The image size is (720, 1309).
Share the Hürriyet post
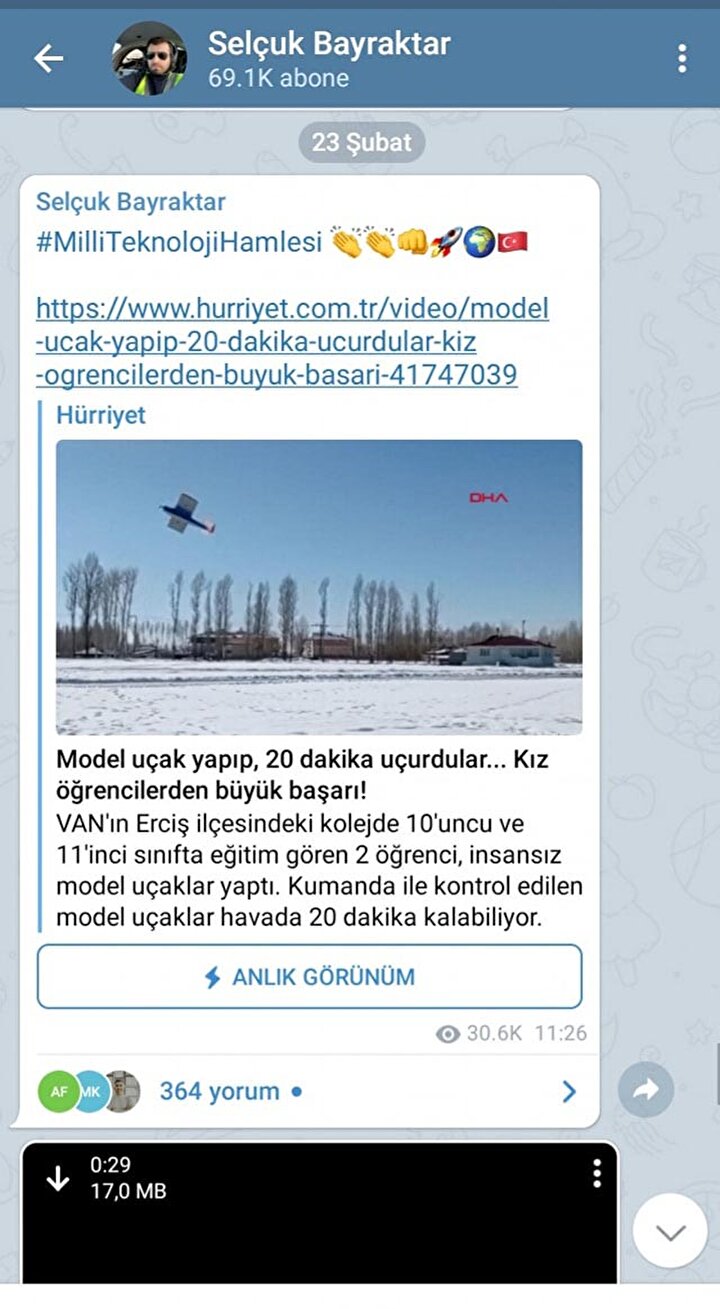point(645,1090)
